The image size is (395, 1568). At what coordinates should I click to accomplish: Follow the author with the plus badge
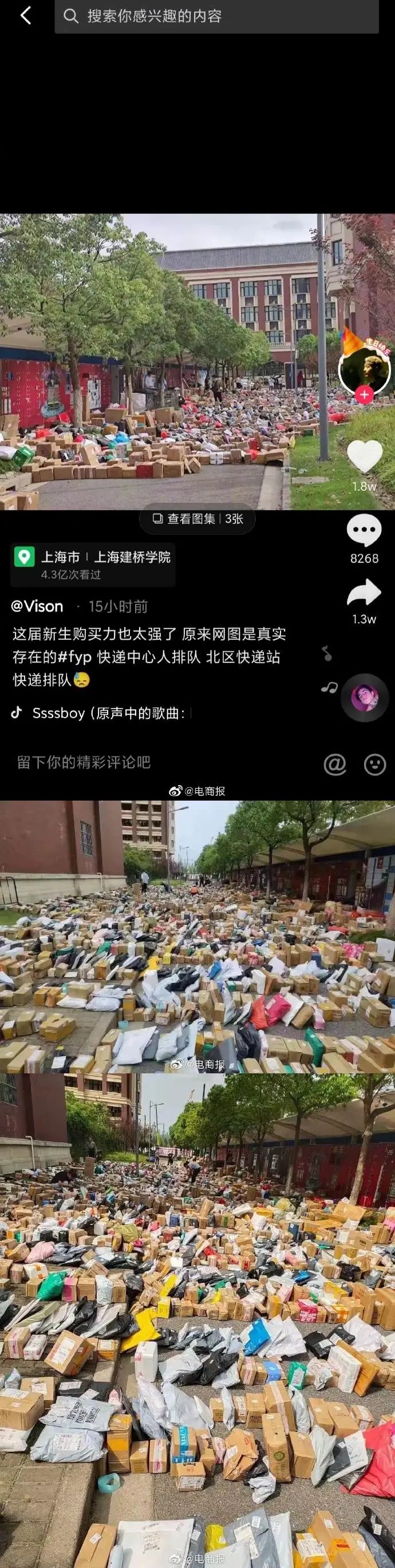click(x=364, y=395)
